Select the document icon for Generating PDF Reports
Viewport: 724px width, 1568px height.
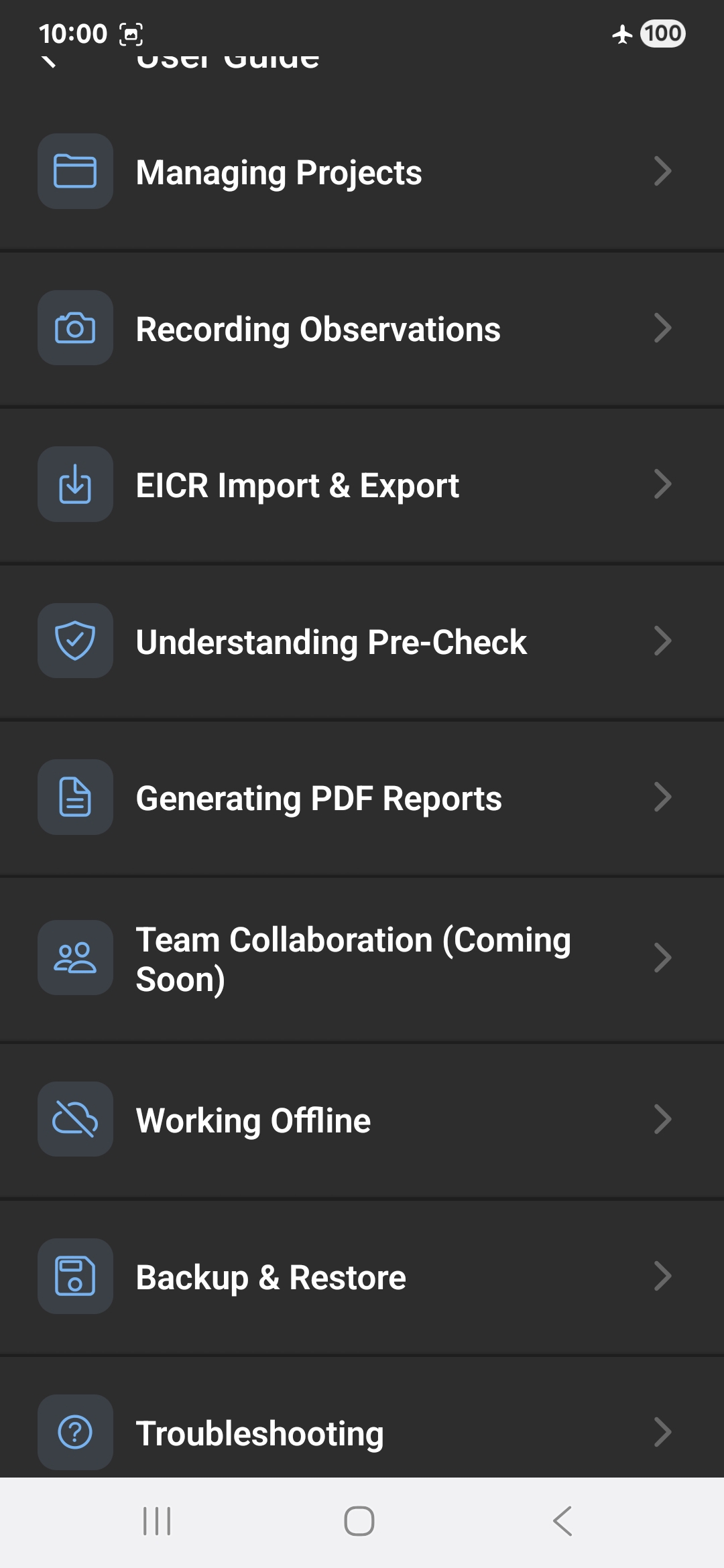pyautogui.click(x=75, y=797)
